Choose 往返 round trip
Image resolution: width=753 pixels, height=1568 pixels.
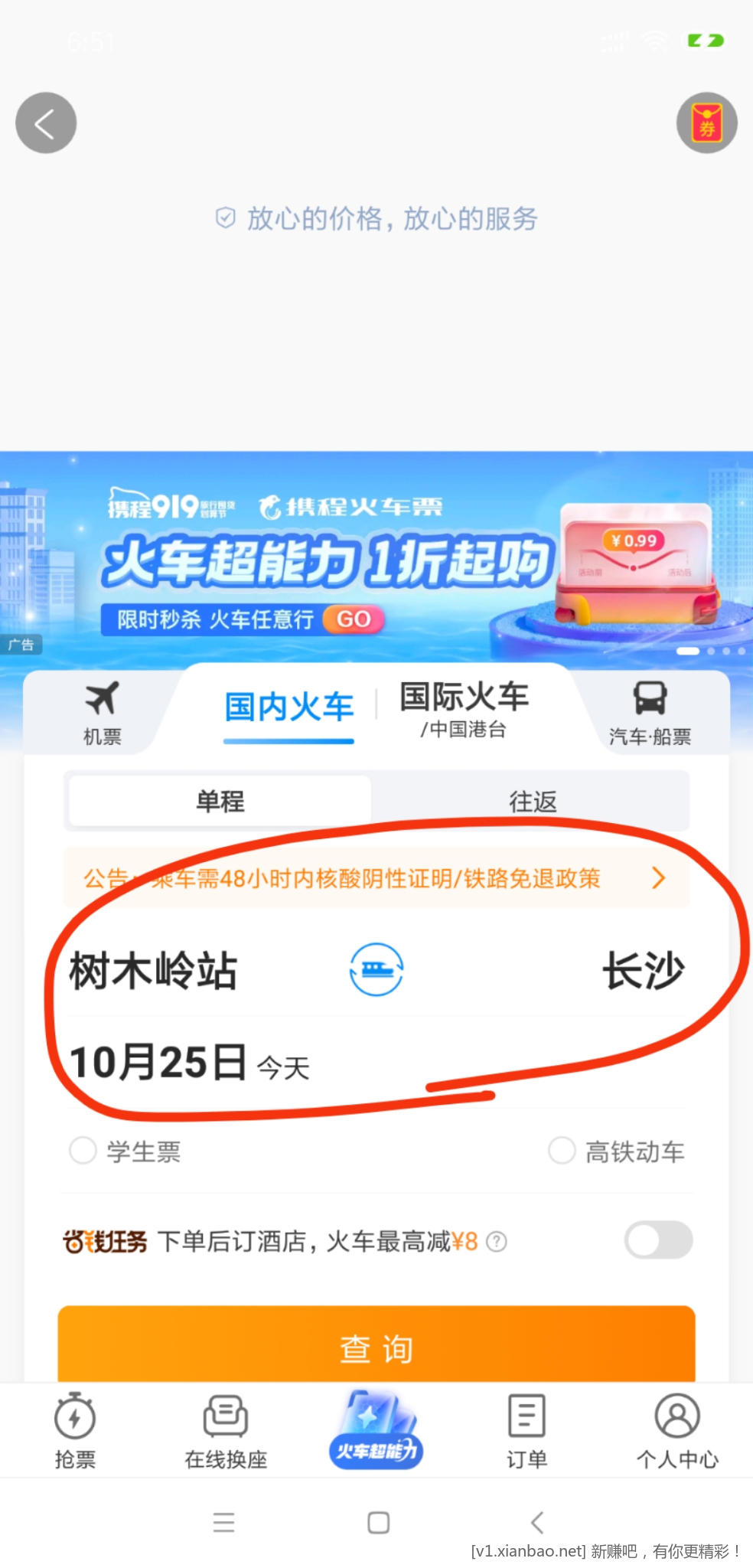point(533,801)
